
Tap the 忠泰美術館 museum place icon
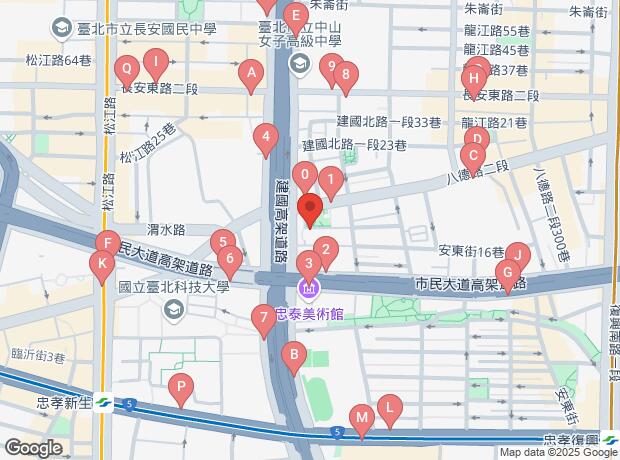click(x=309, y=290)
